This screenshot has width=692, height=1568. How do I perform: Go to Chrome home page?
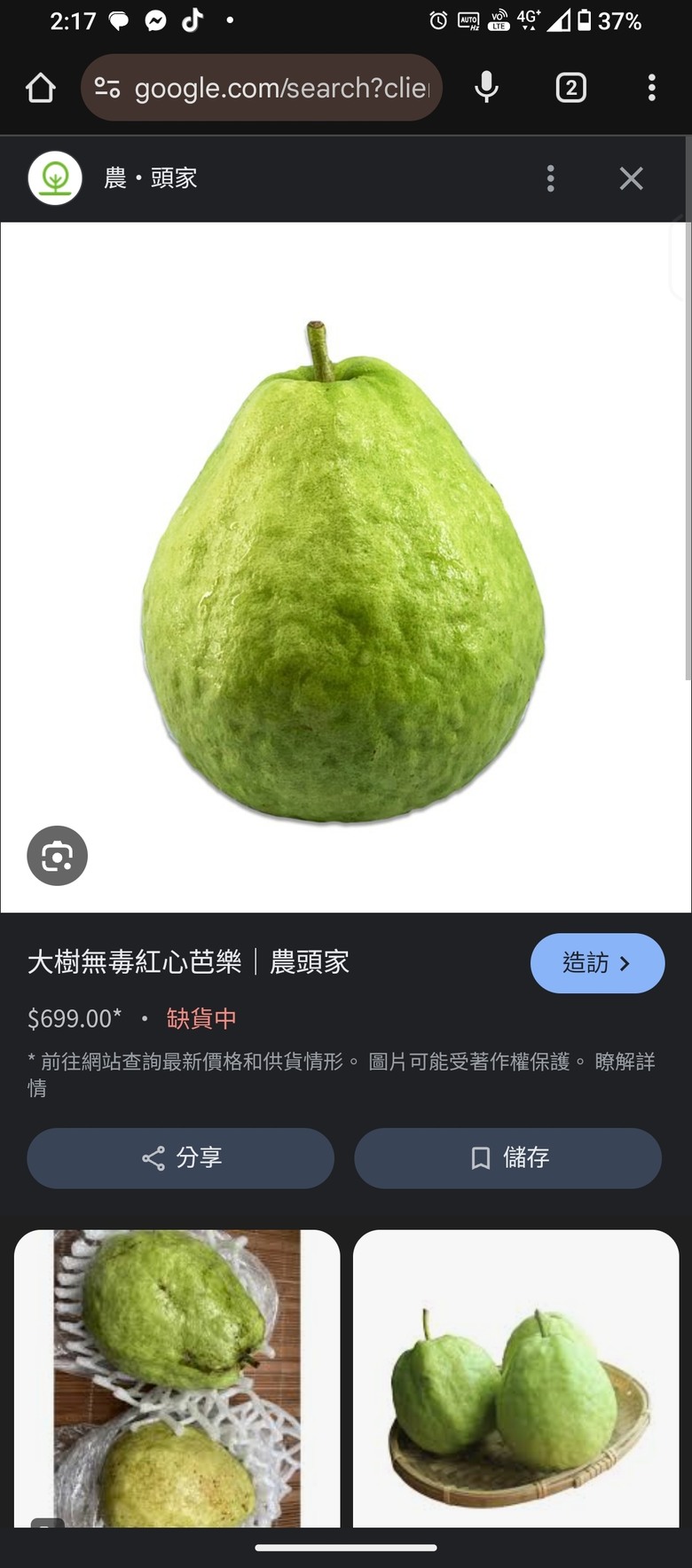41,88
